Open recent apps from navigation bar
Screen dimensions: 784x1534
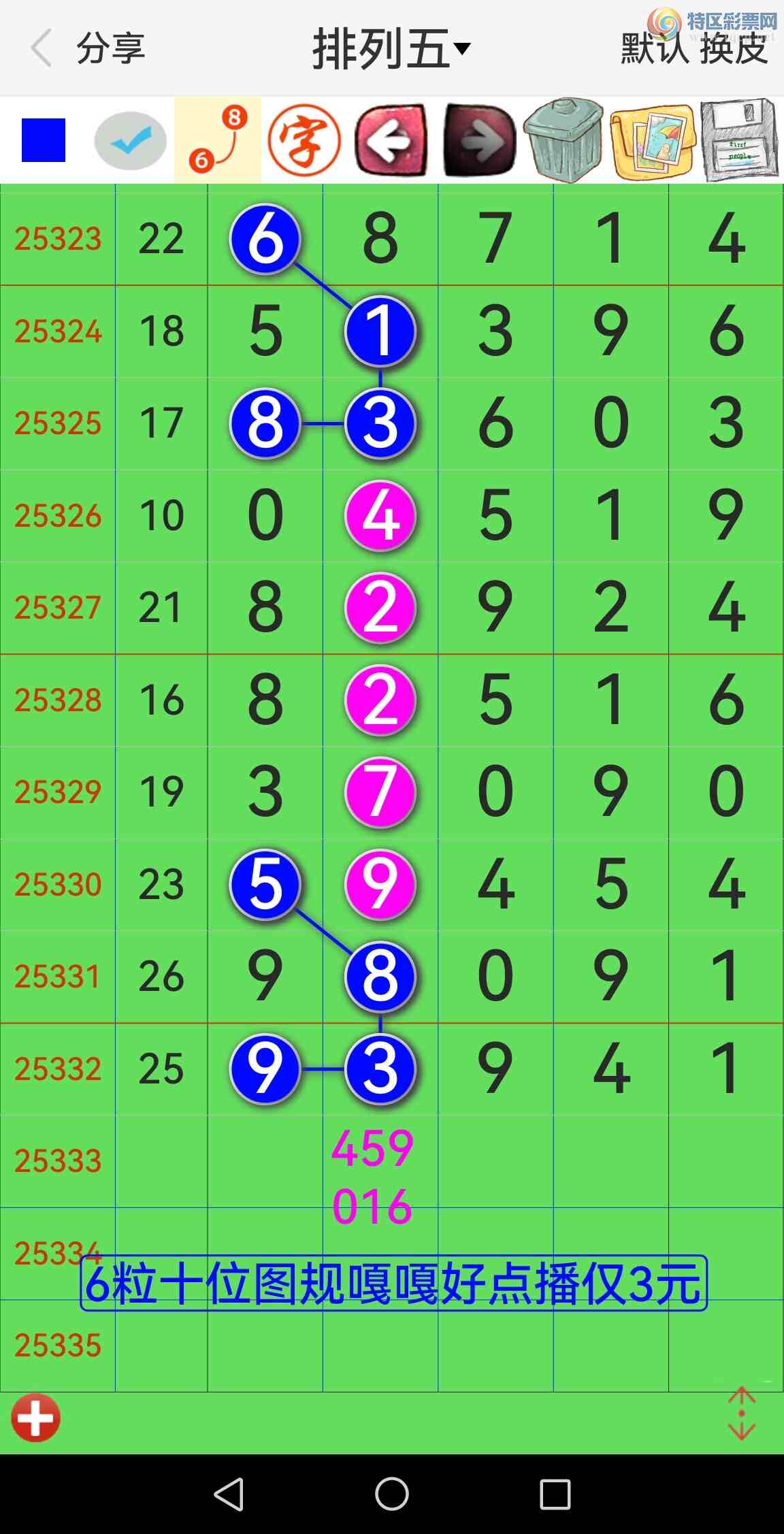pyautogui.click(x=555, y=1495)
